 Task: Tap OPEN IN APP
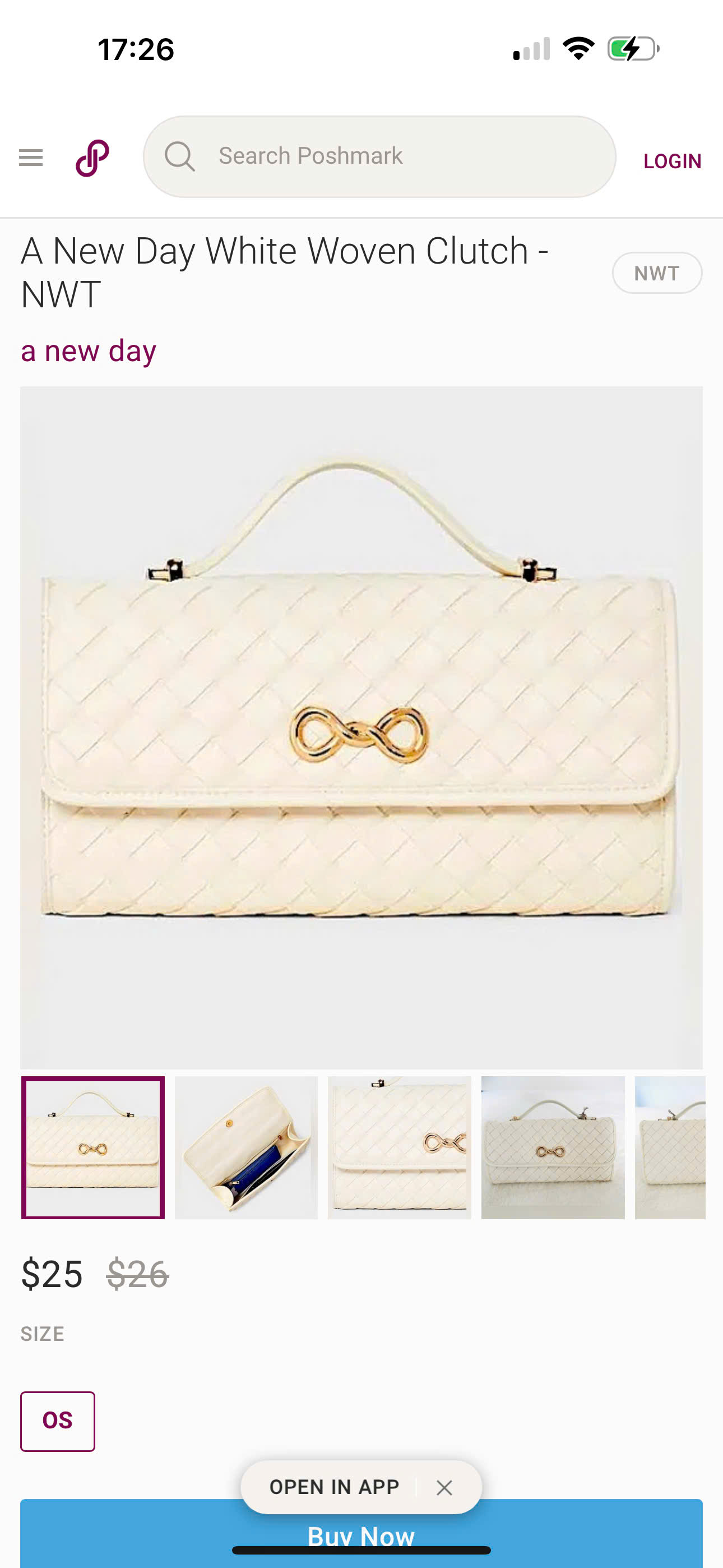click(x=334, y=1487)
